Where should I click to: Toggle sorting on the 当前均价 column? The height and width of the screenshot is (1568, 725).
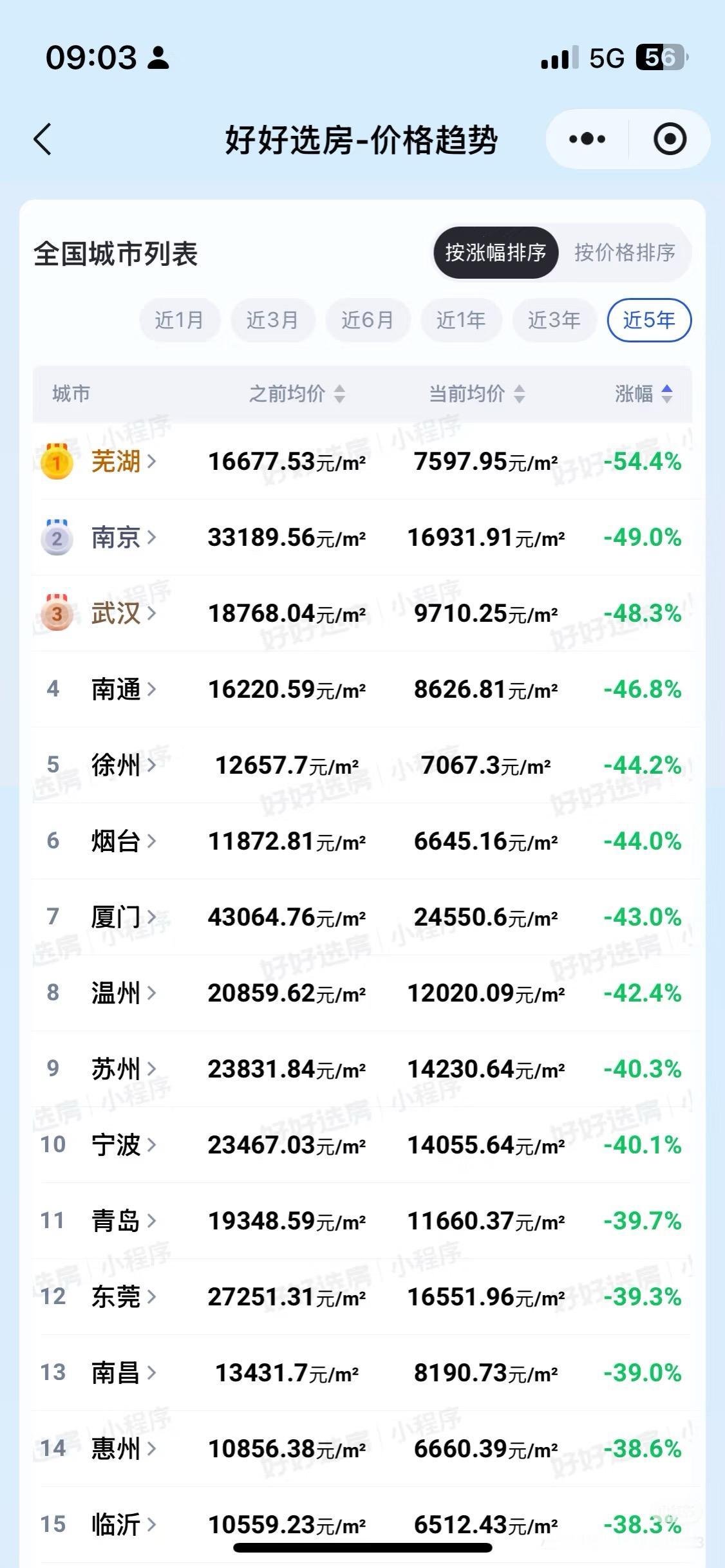(519, 395)
